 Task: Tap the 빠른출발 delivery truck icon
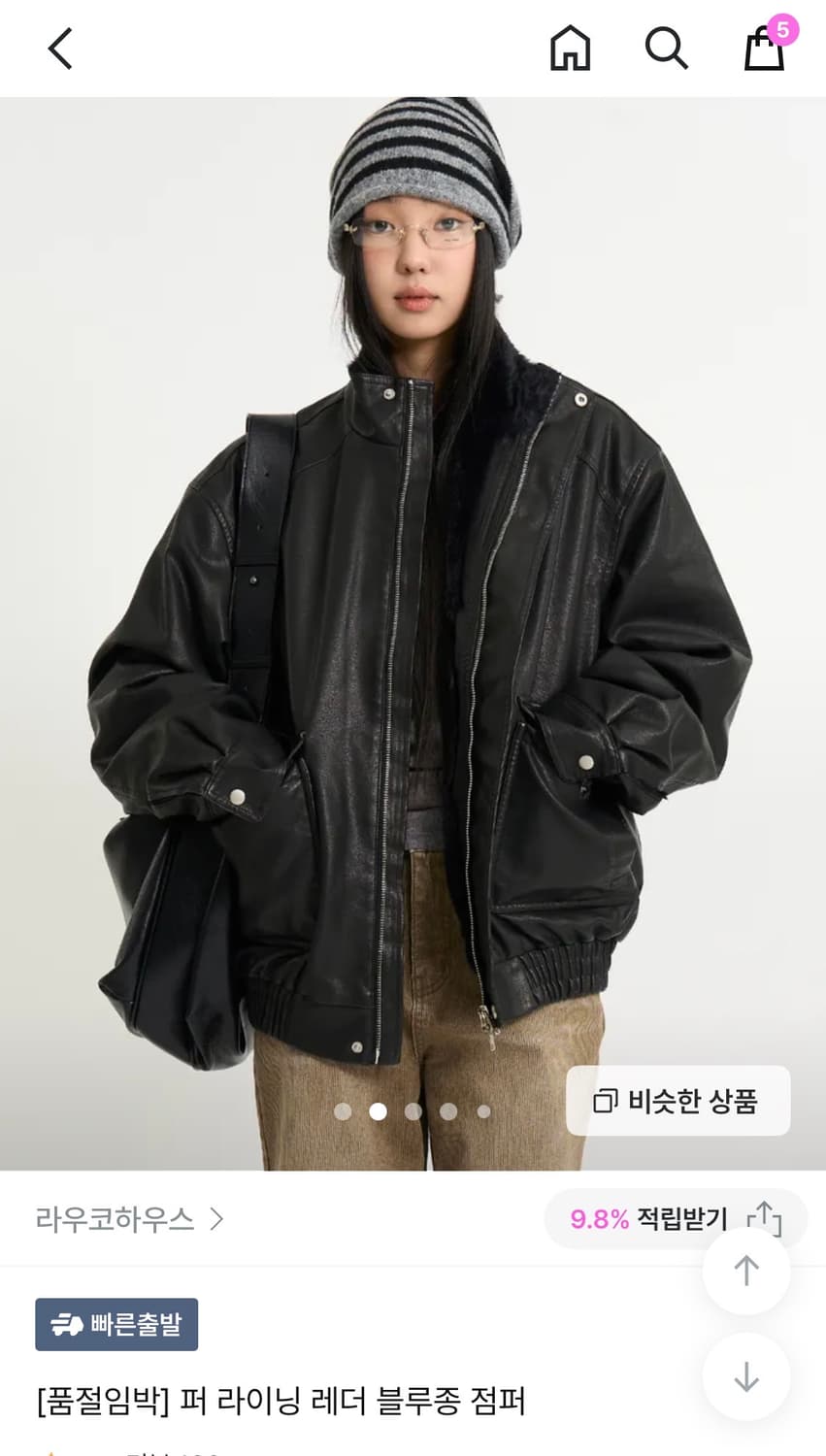[x=66, y=1324]
